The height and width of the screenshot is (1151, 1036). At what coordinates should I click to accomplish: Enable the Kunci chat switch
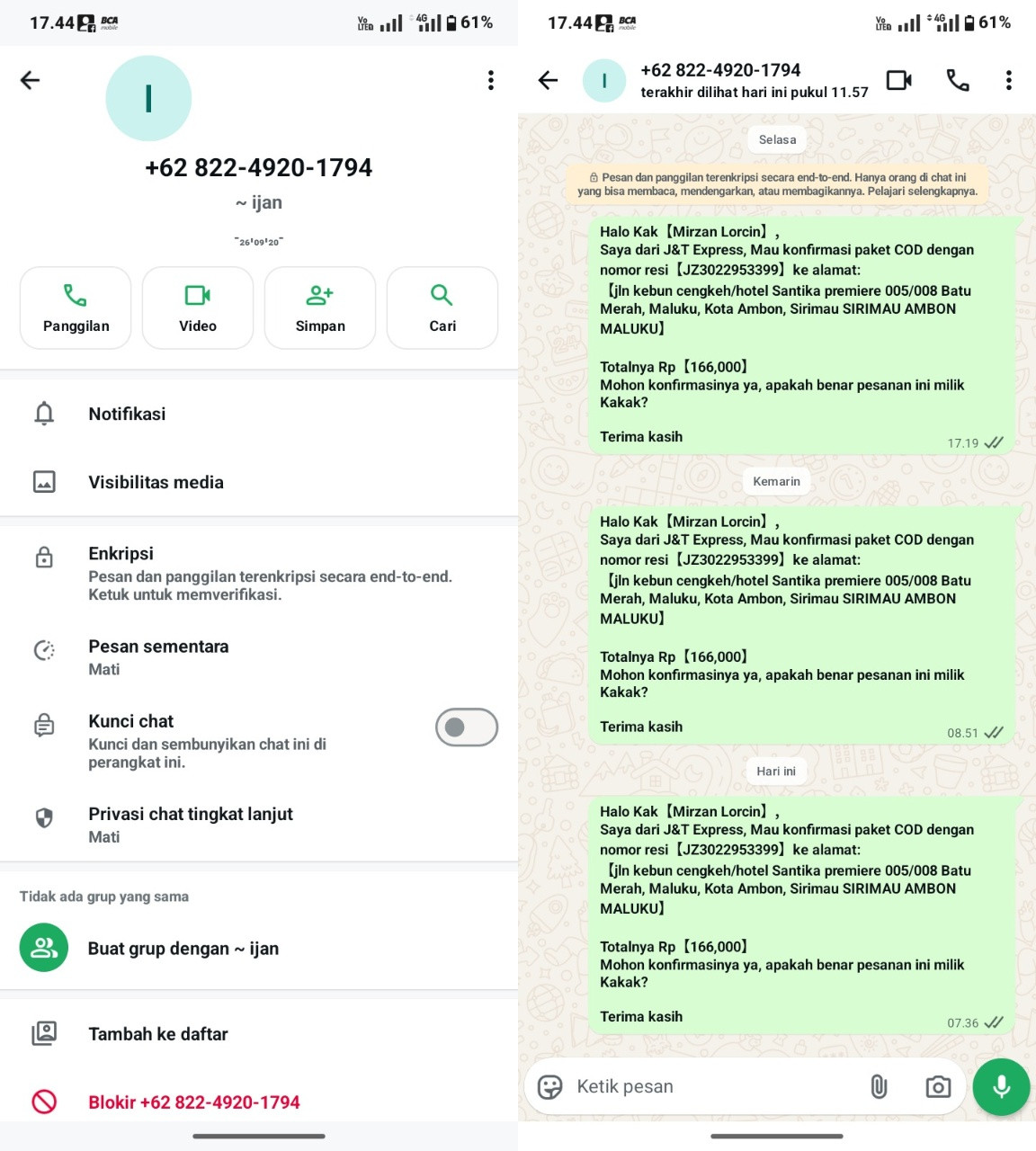pyautogui.click(x=467, y=727)
